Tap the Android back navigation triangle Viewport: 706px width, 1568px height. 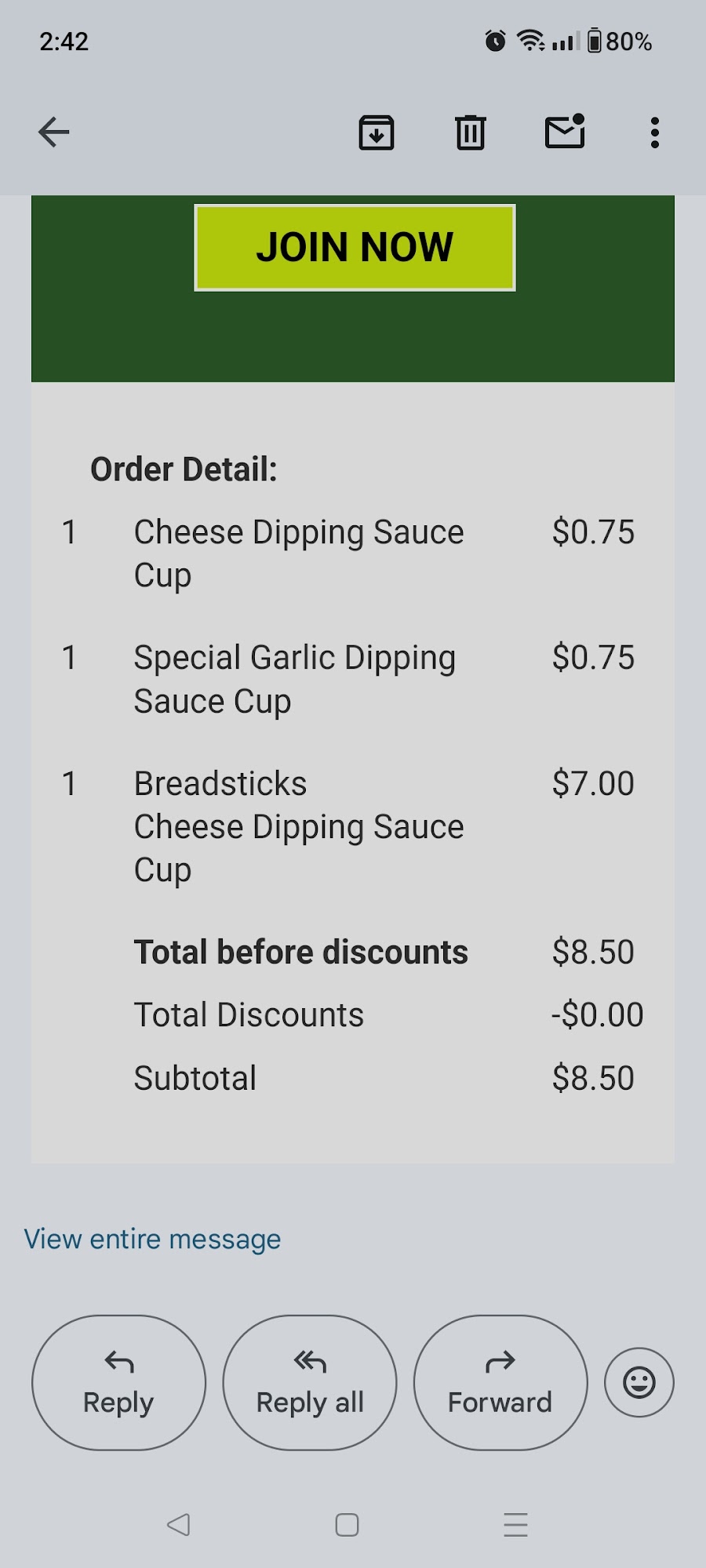(179, 1524)
